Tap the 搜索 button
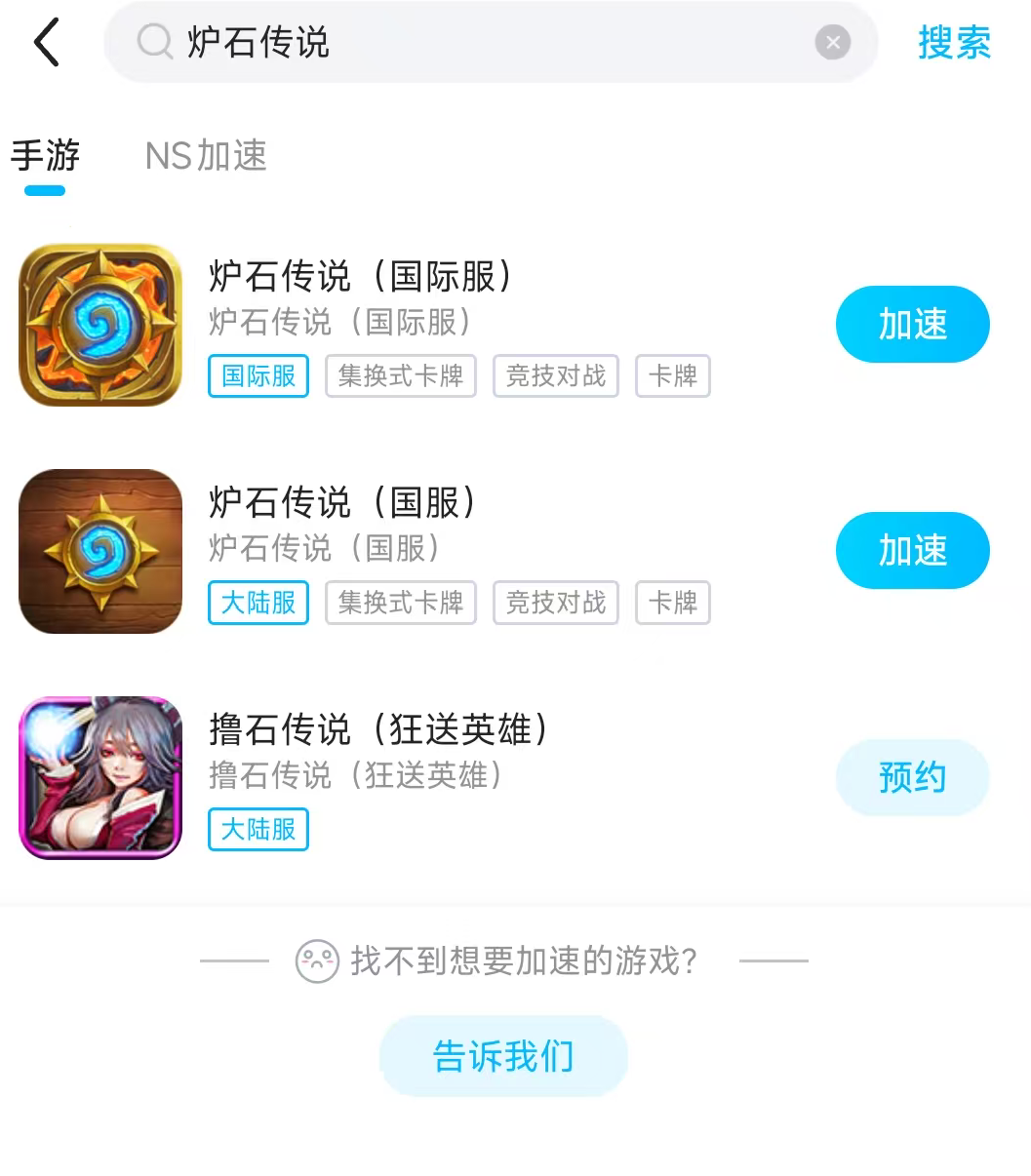This screenshot has height=1176, width=1031. [x=954, y=43]
